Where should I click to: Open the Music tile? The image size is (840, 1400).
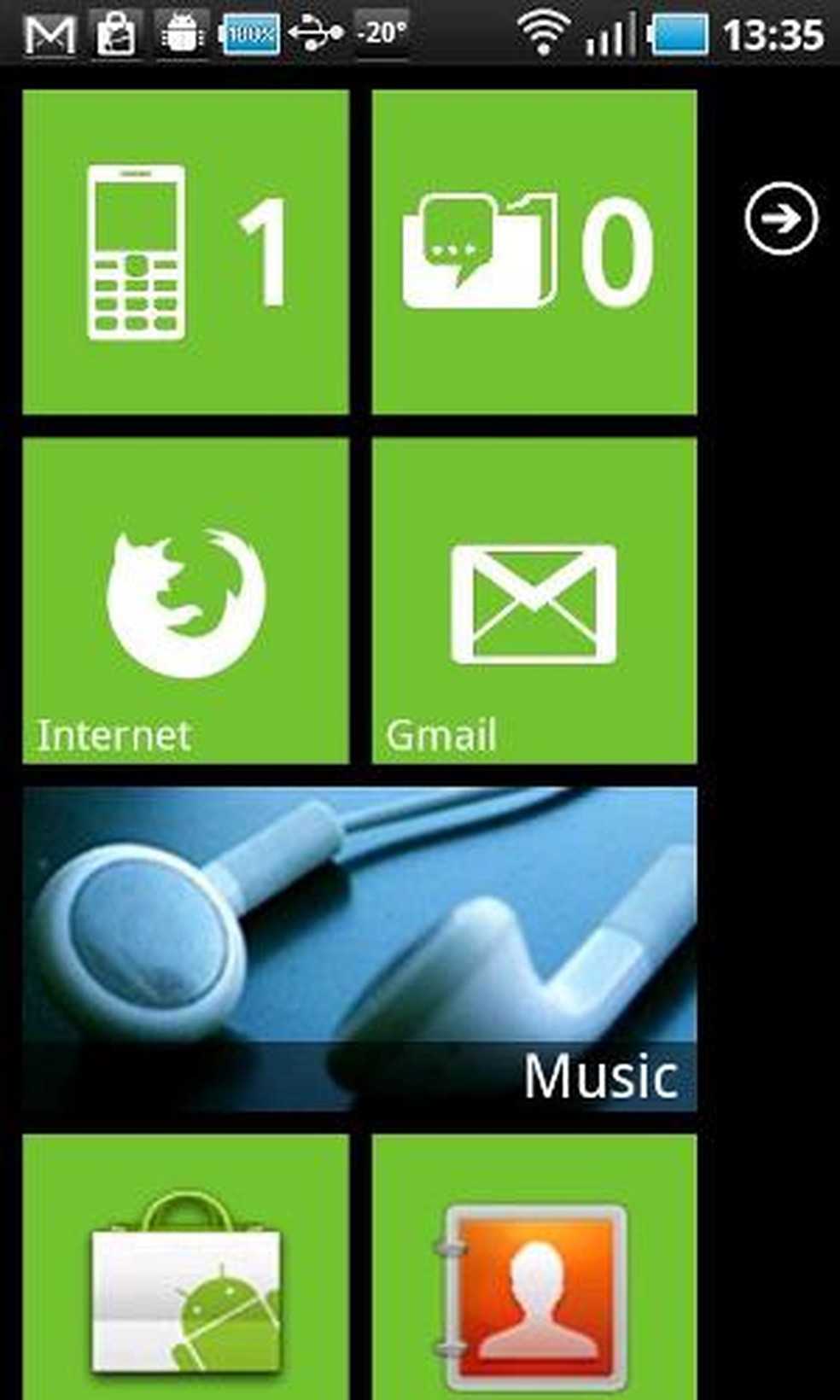point(359,948)
